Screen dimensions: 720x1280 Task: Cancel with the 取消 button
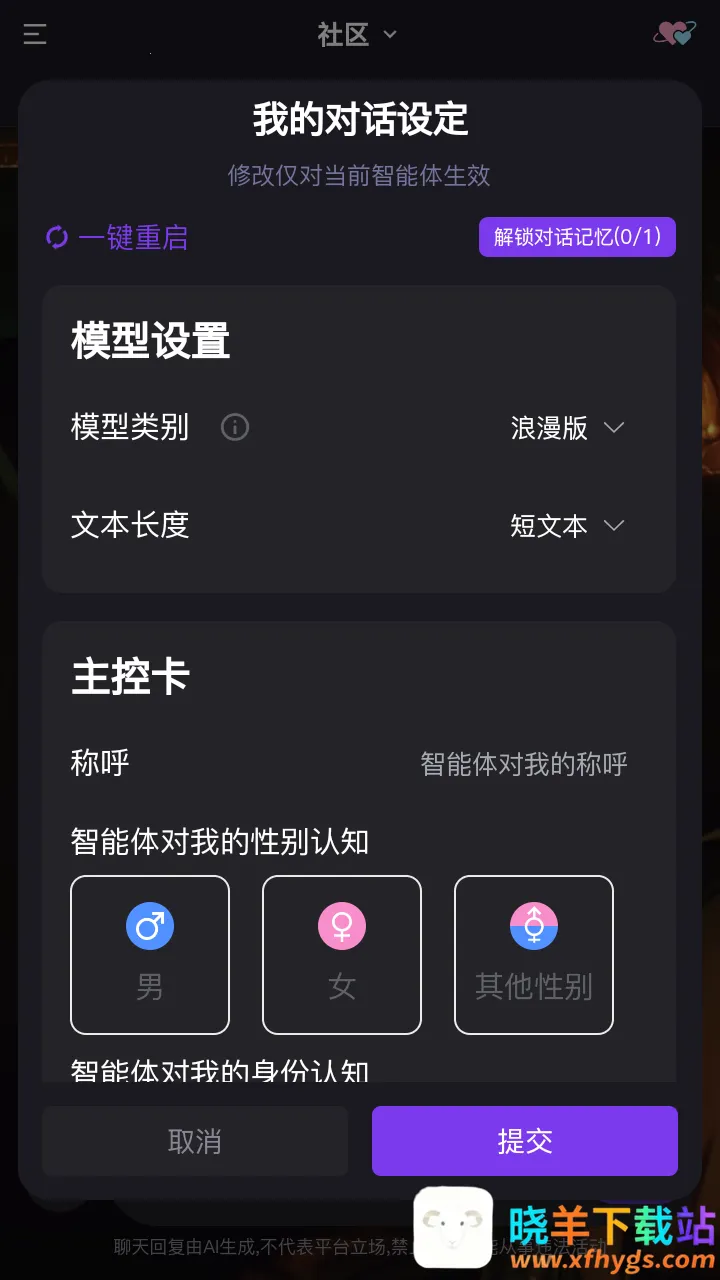click(x=195, y=1141)
